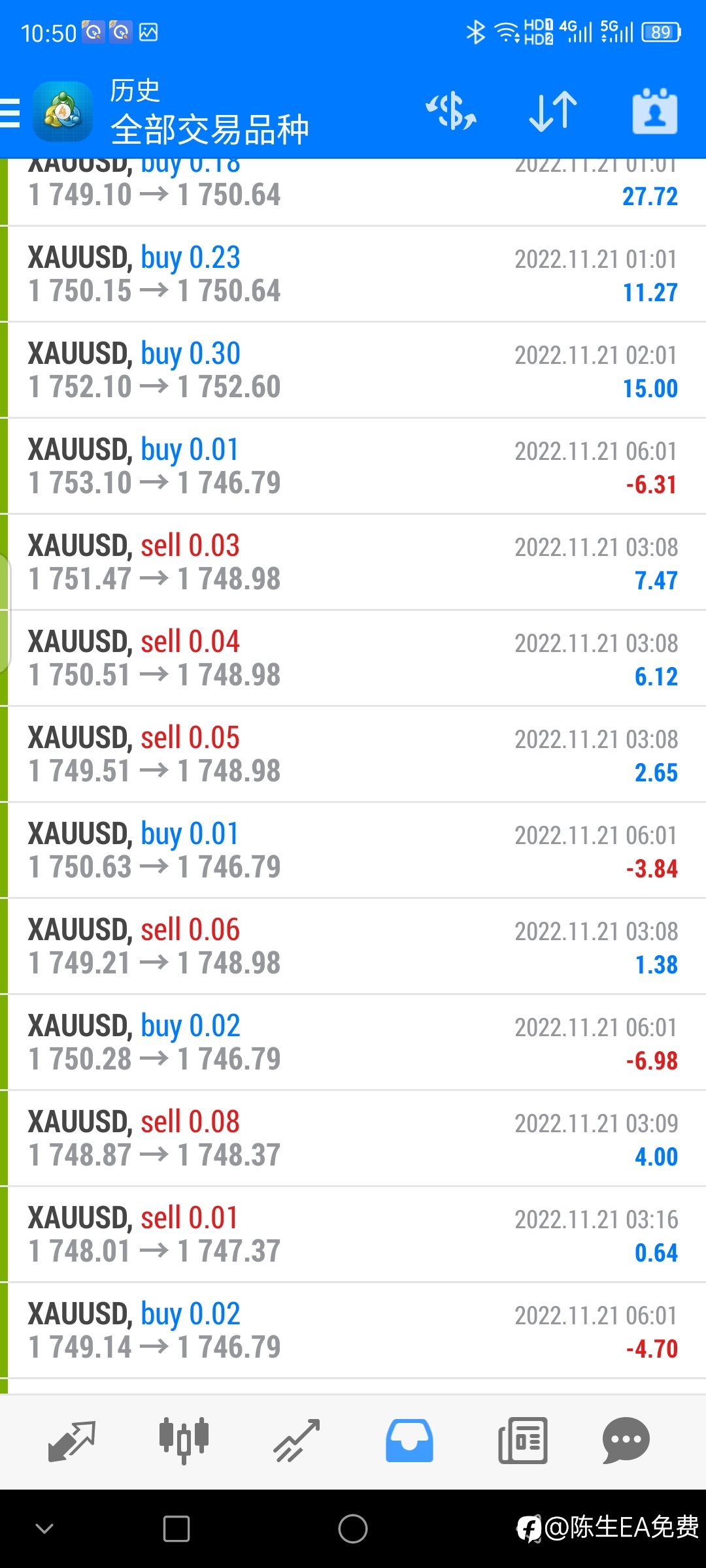Viewport: 706px width, 1568px height.
Task: Open the buy 0.01 trade with -6.31 loss
Action: tap(353, 466)
